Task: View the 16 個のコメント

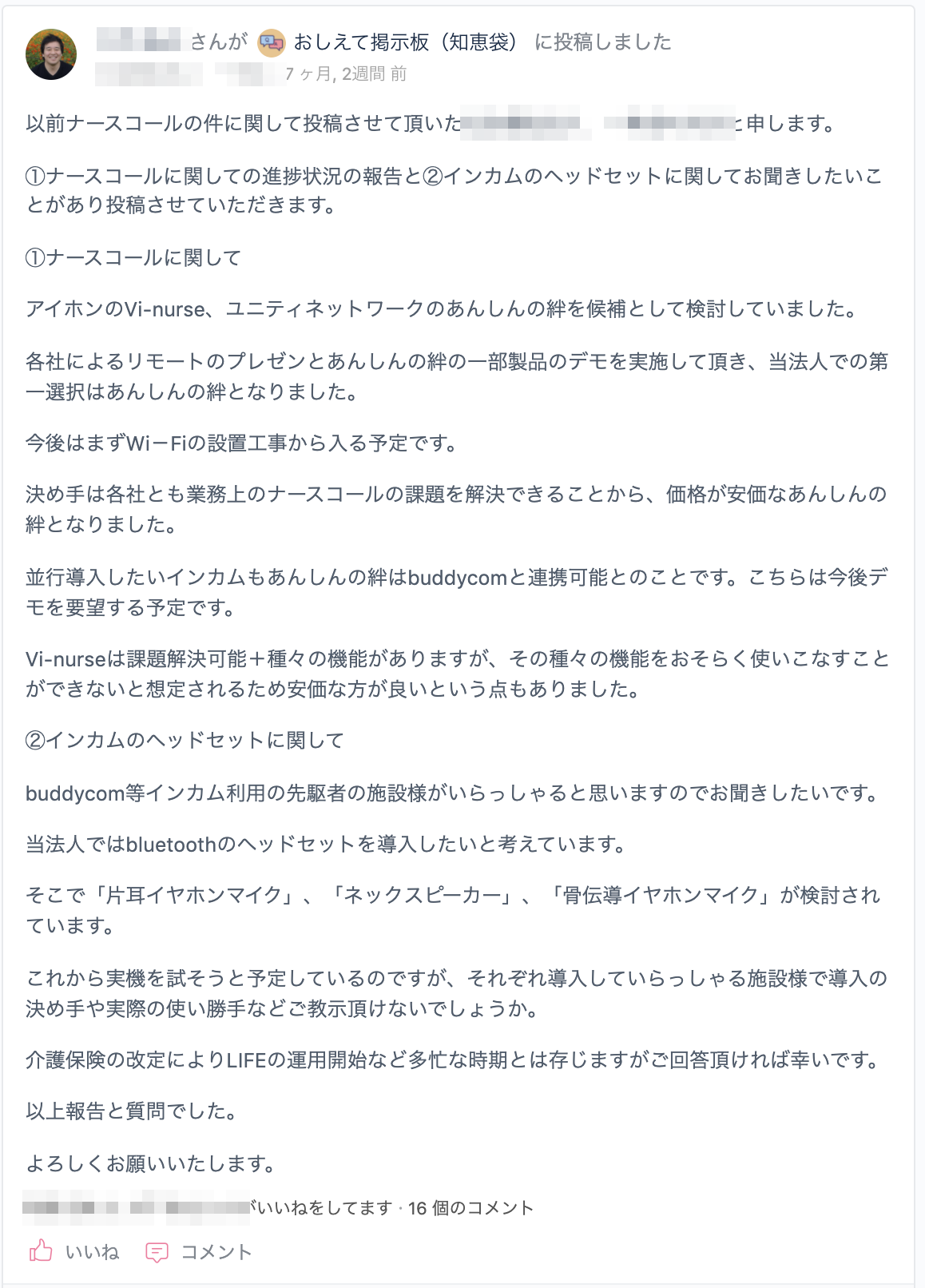Action: click(470, 1207)
